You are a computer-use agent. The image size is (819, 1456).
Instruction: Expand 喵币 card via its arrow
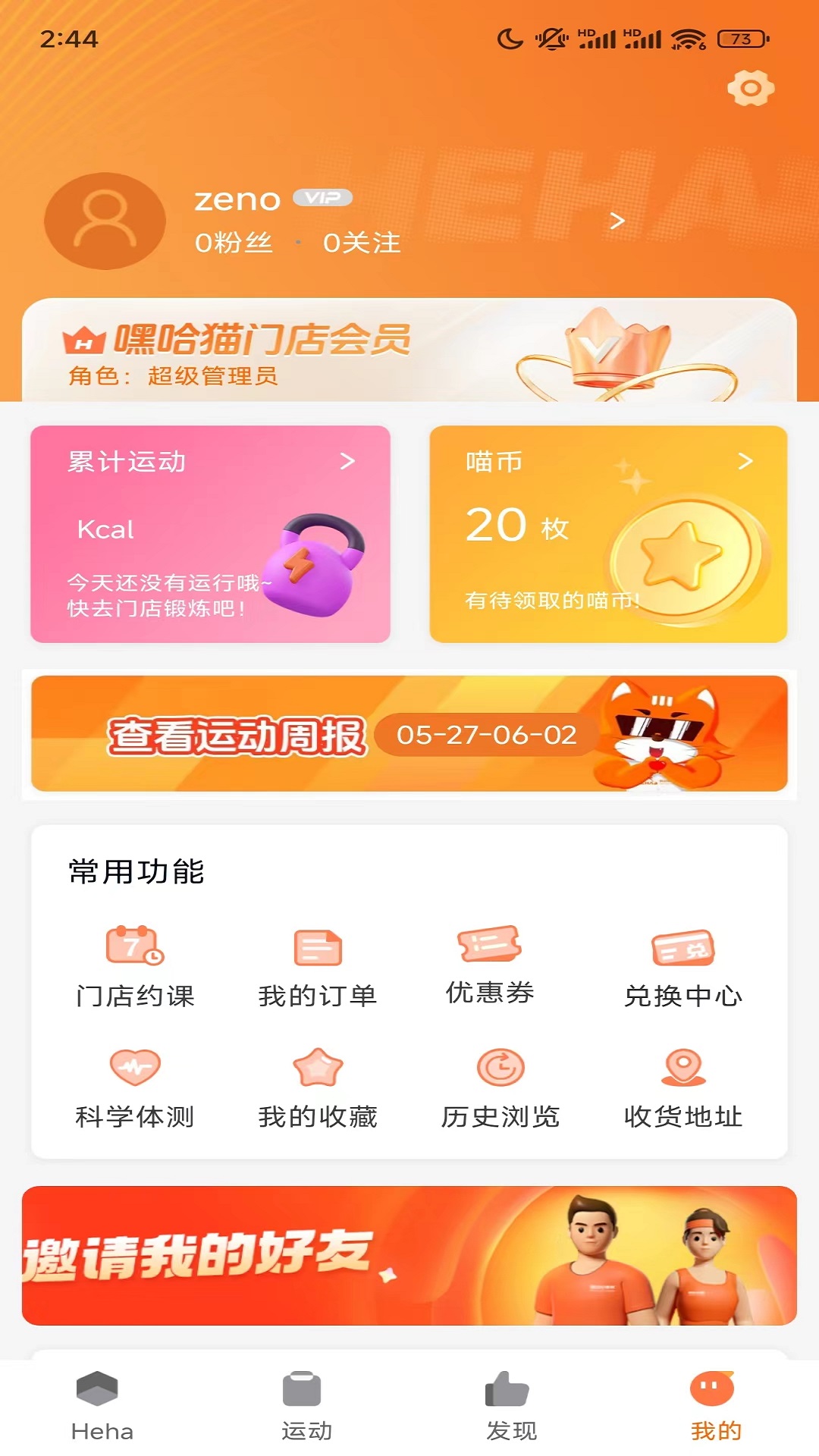coord(747,460)
